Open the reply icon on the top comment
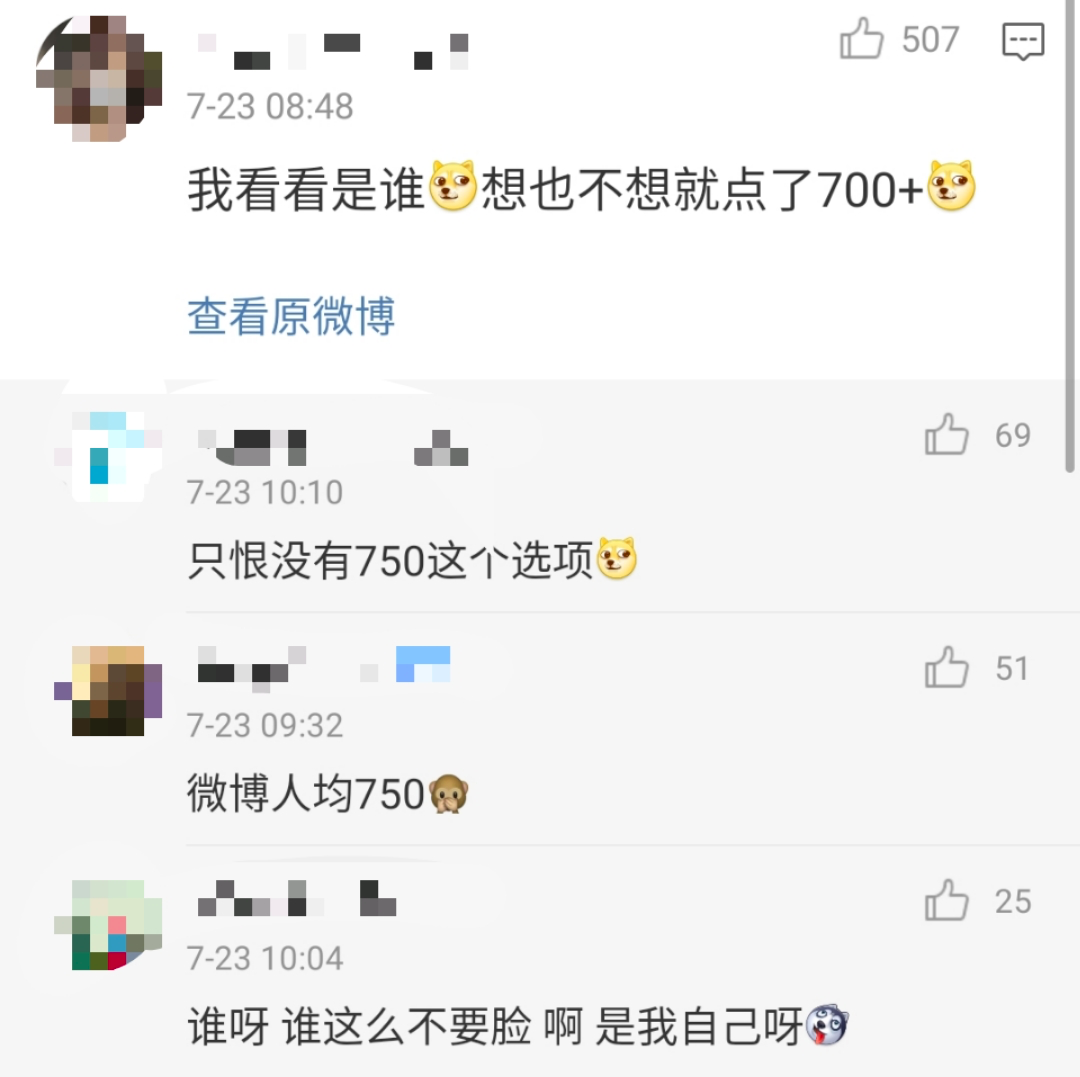Screen dimensions: 1080x1077 (1022, 41)
